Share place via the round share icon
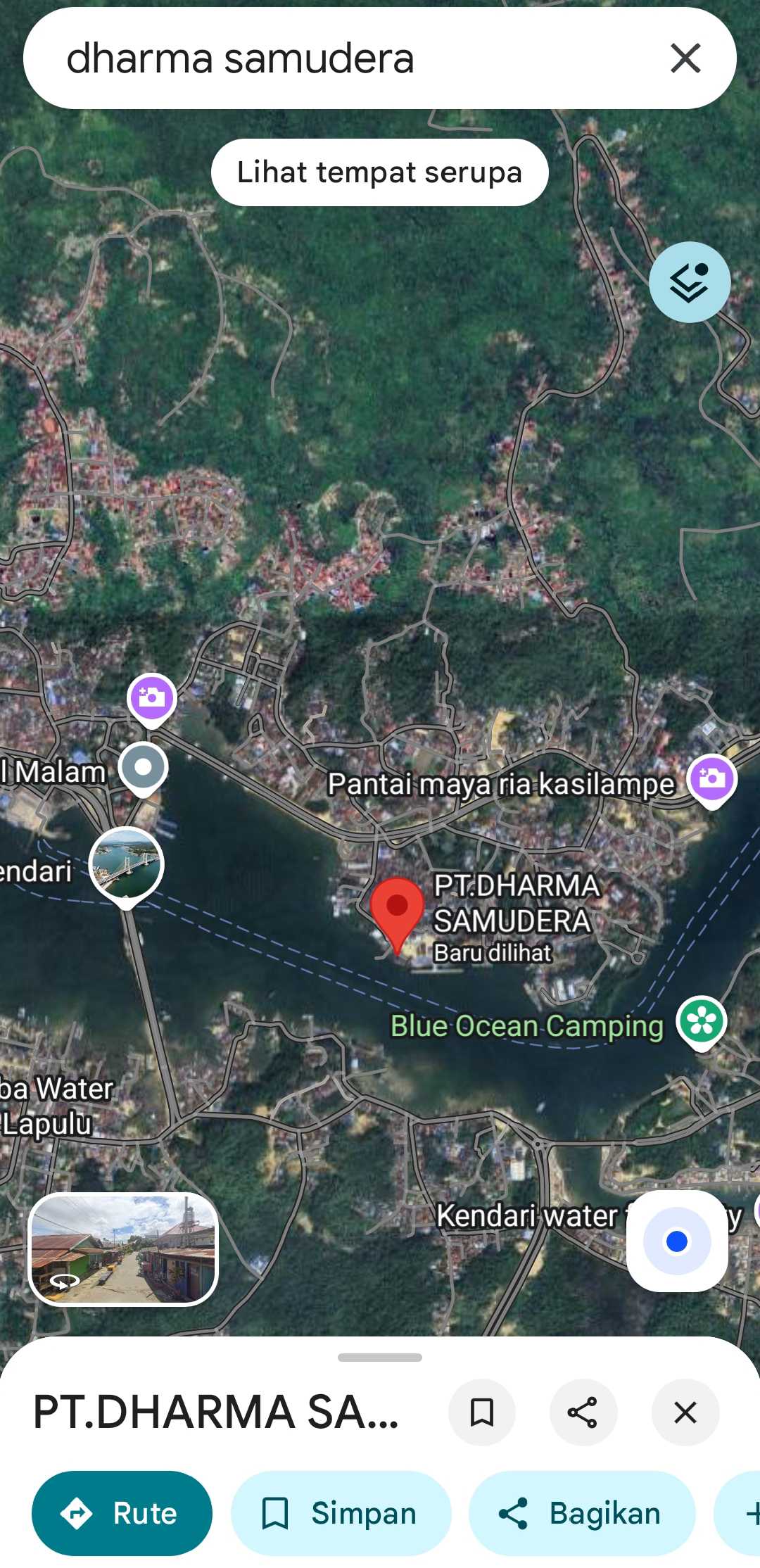The width and height of the screenshot is (760, 1568). [x=583, y=1412]
